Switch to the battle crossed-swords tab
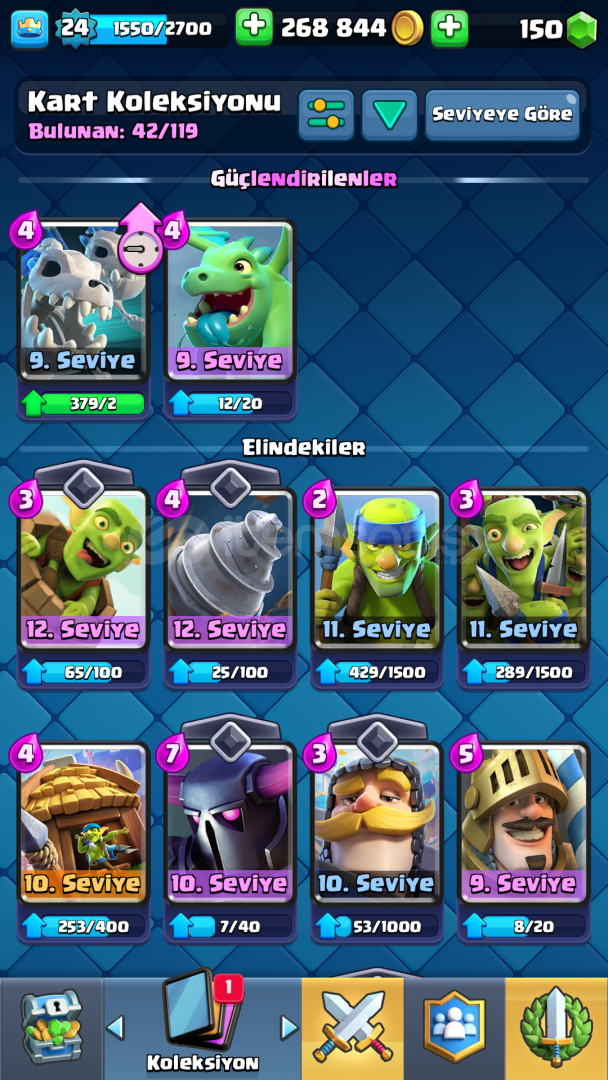This screenshot has width=608, height=1080. (353, 1028)
